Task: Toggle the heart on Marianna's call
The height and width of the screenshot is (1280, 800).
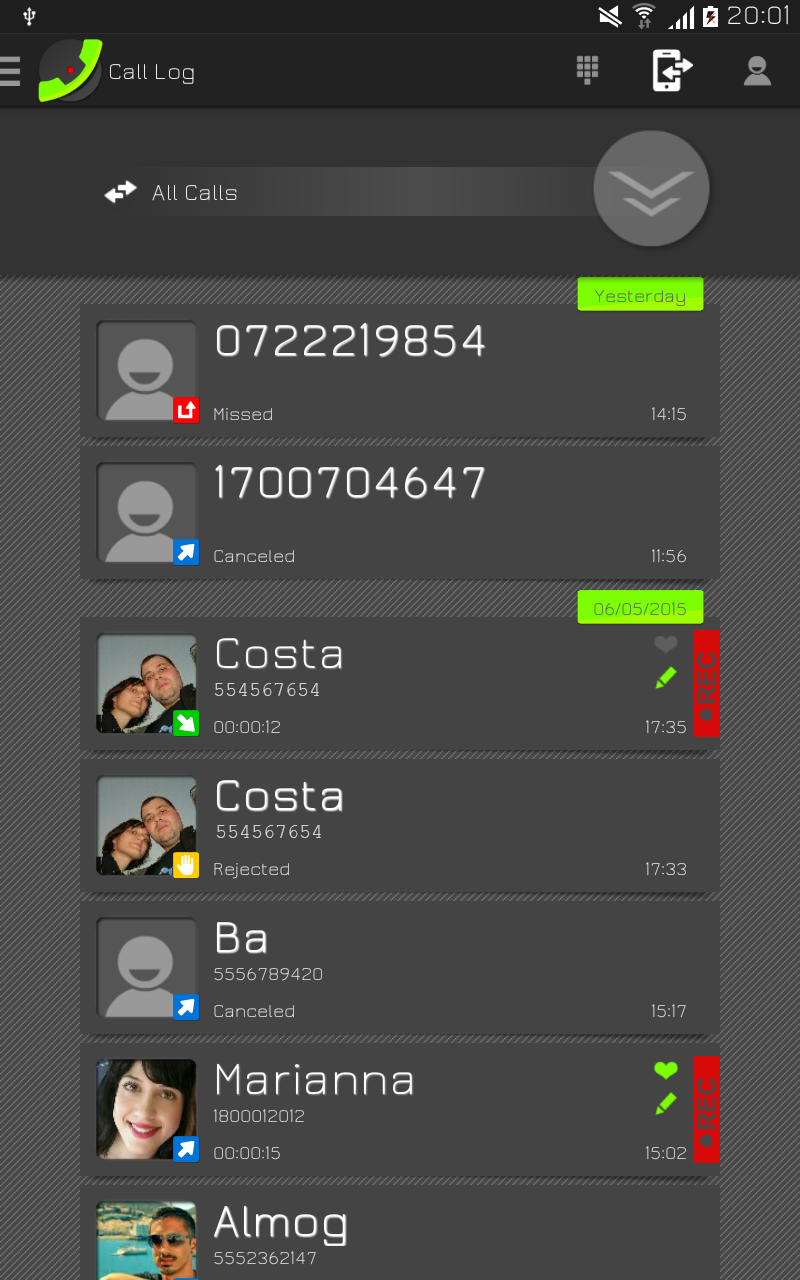Action: [x=666, y=1071]
